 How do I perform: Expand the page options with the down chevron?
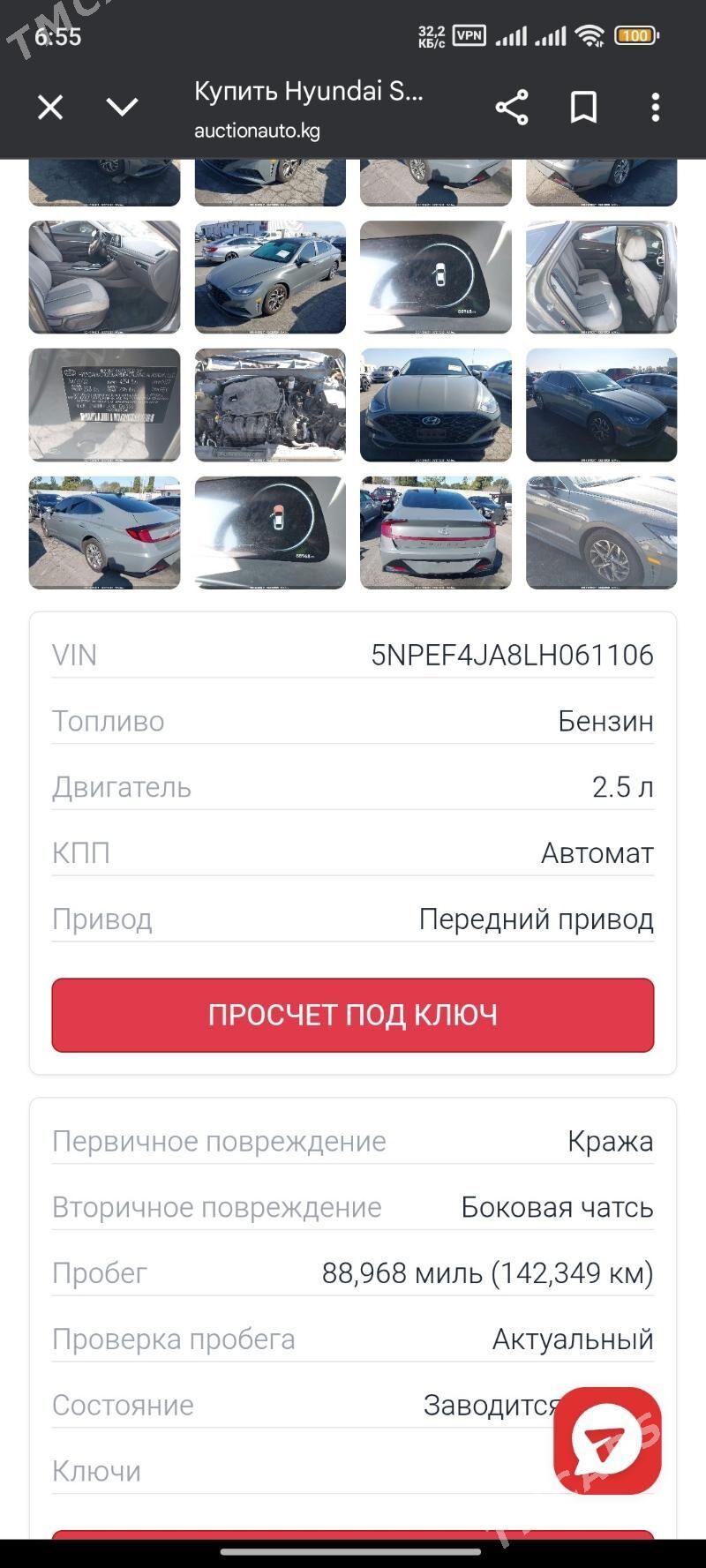point(124,108)
